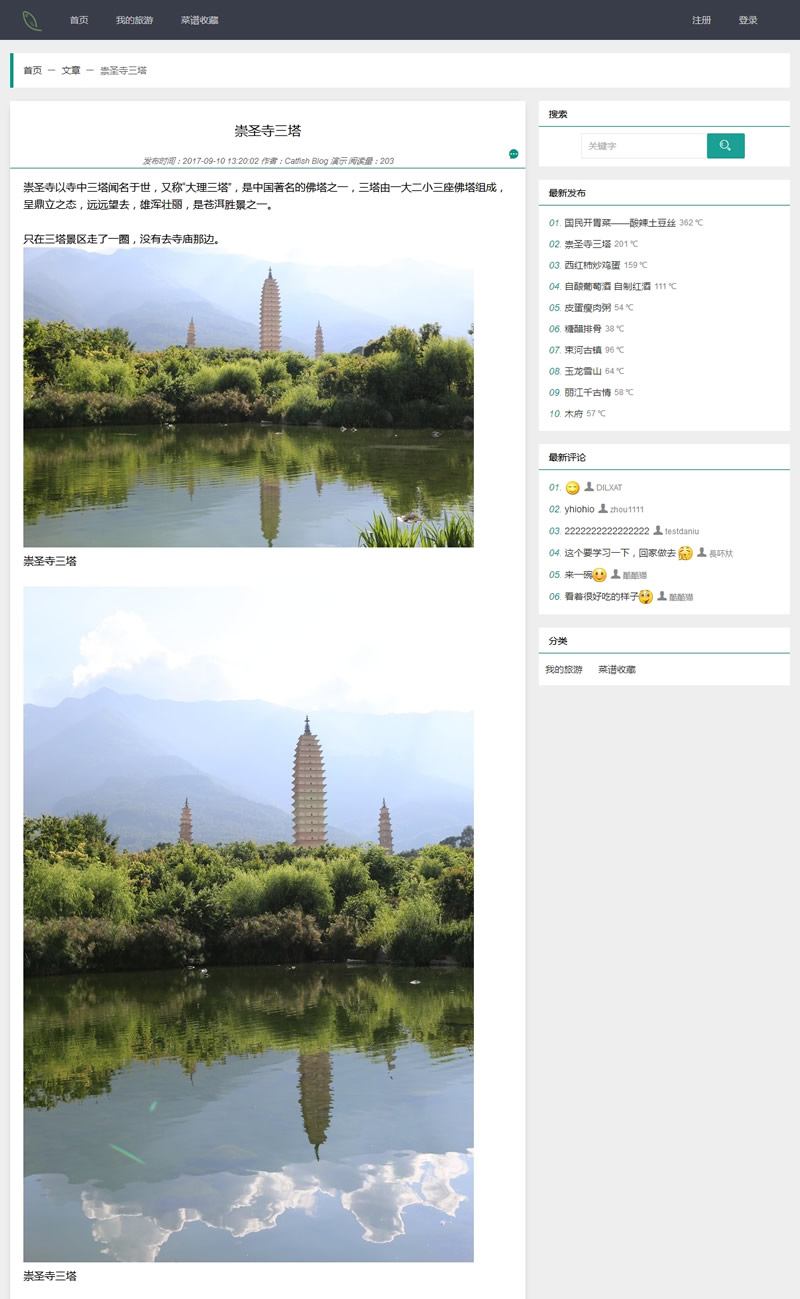This screenshot has height=1299, width=800.
Task: Select the 我的旅游 category in 分类
Action: (x=564, y=669)
